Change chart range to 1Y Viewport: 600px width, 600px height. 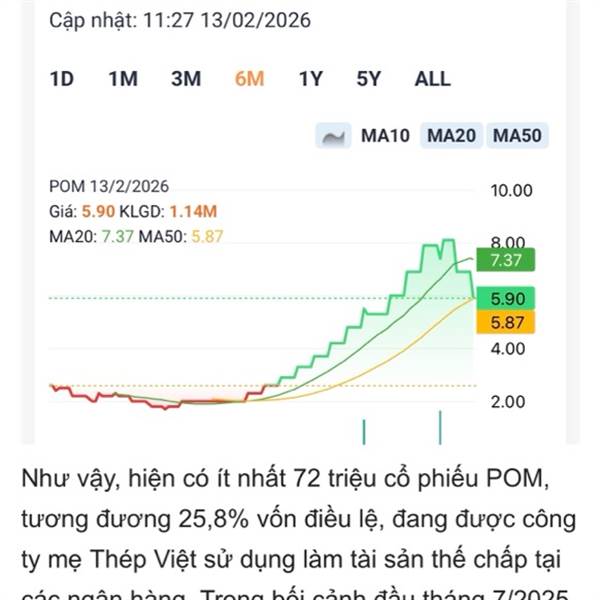pos(311,79)
